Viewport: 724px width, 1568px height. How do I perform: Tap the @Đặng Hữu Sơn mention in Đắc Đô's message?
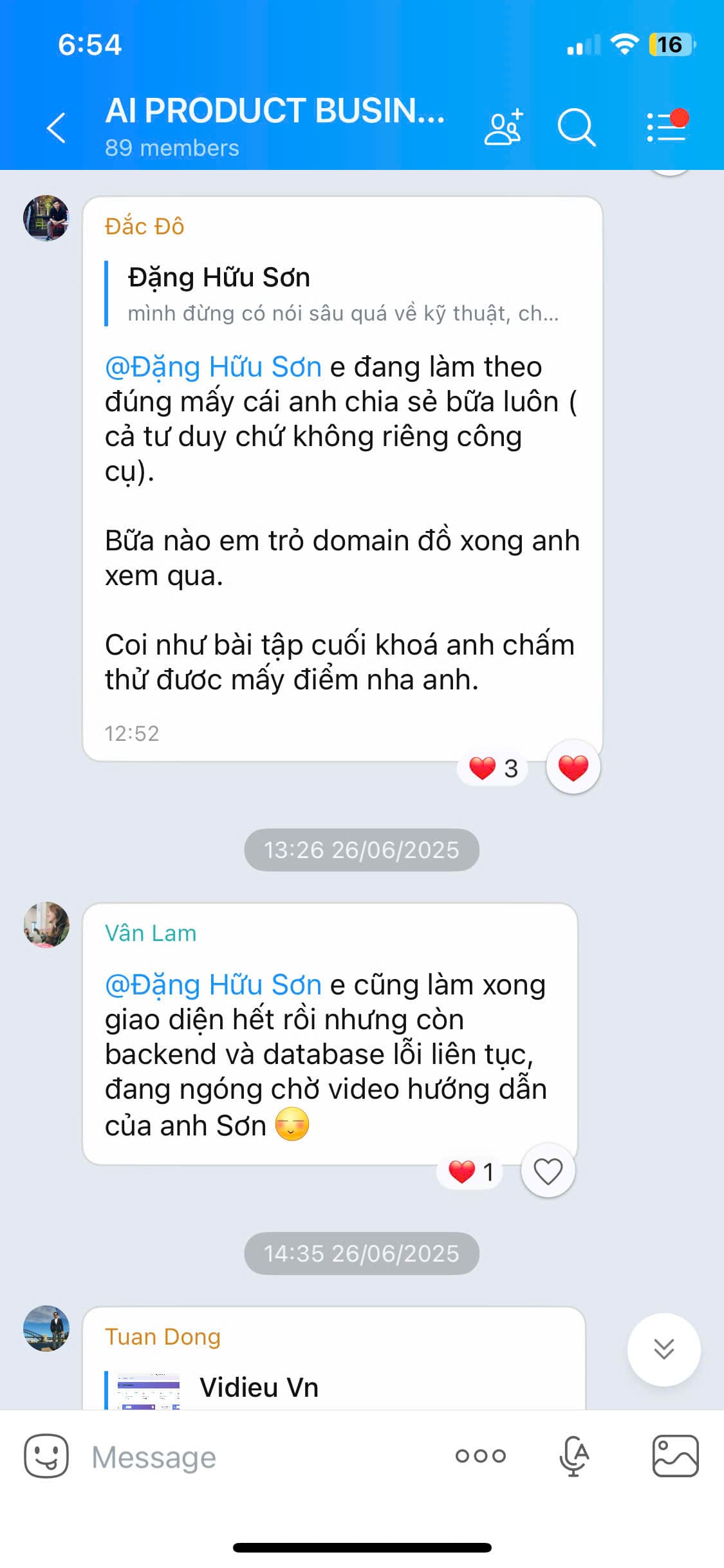pos(213,367)
